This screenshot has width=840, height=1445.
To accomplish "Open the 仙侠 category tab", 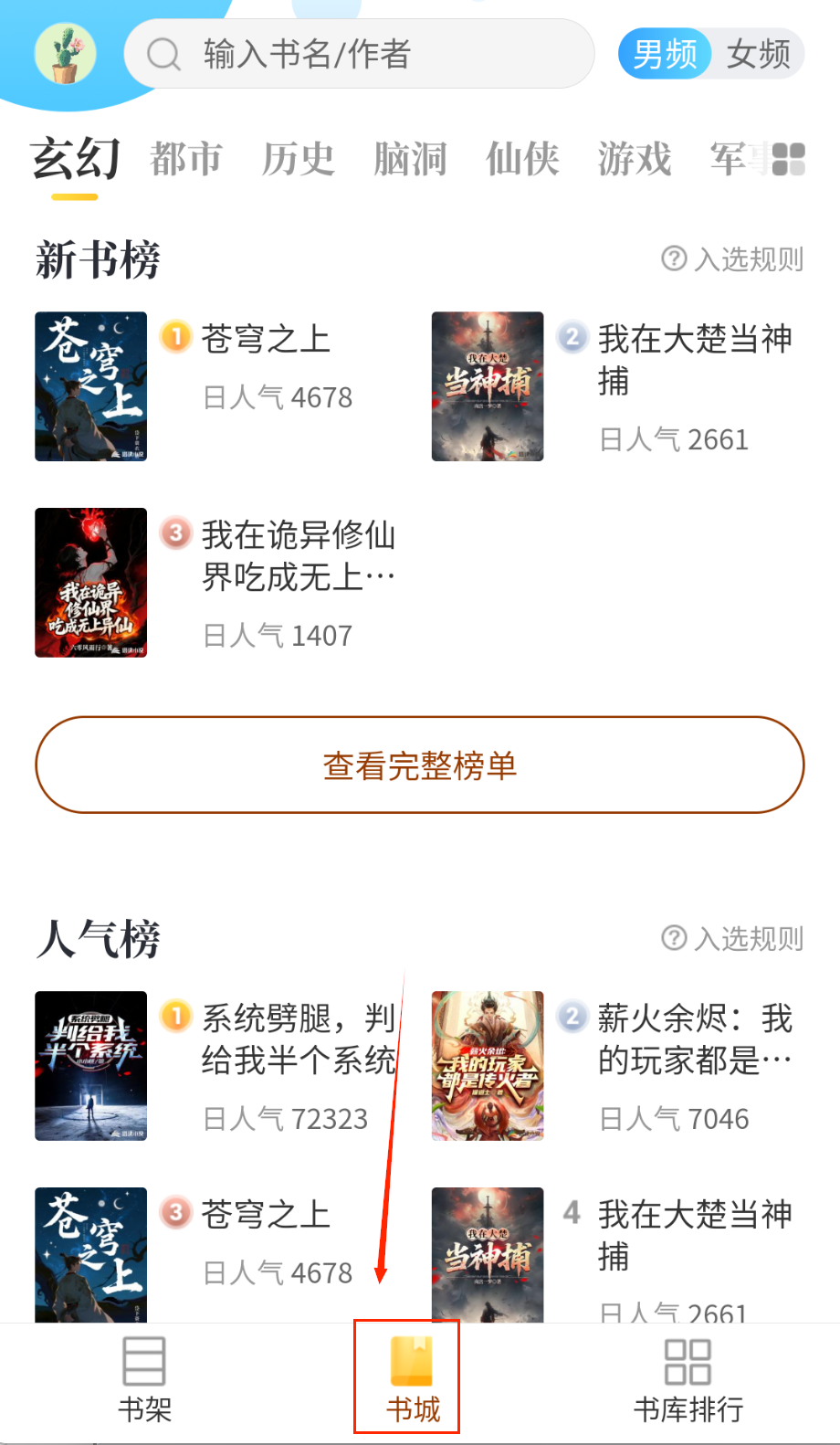I will 522,159.
